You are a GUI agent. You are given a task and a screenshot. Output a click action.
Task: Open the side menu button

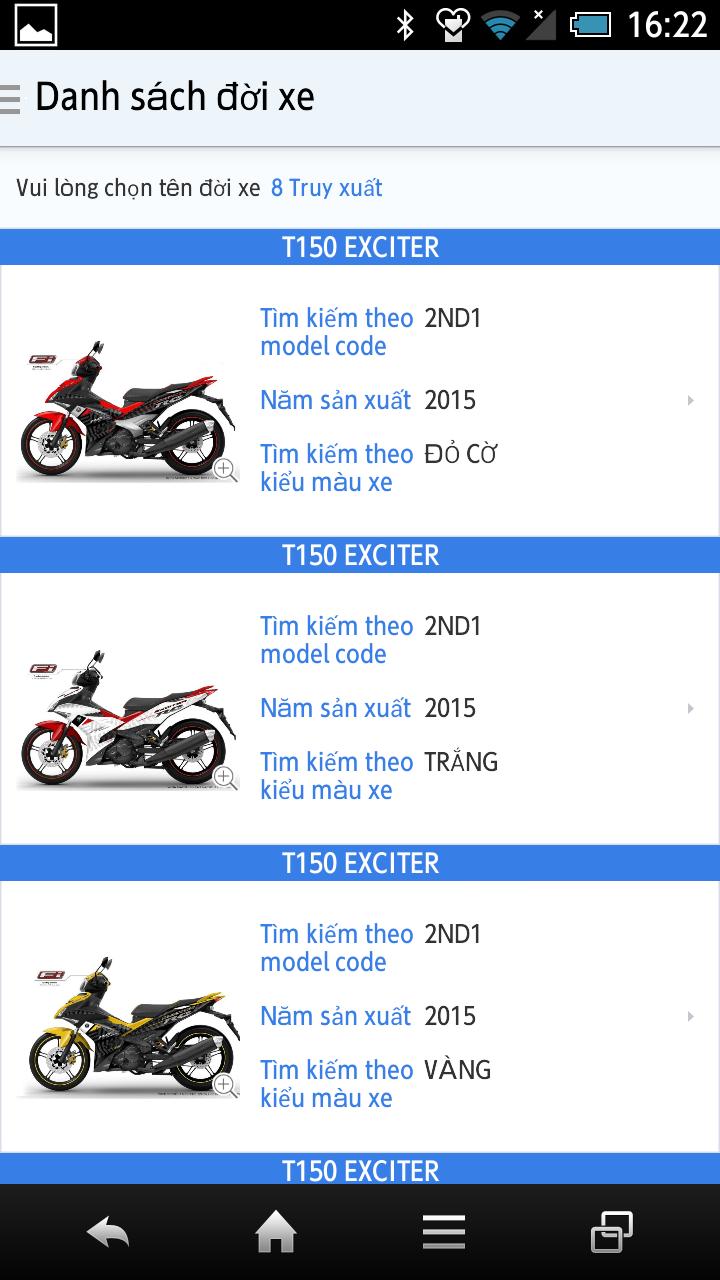tap(10, 98)
